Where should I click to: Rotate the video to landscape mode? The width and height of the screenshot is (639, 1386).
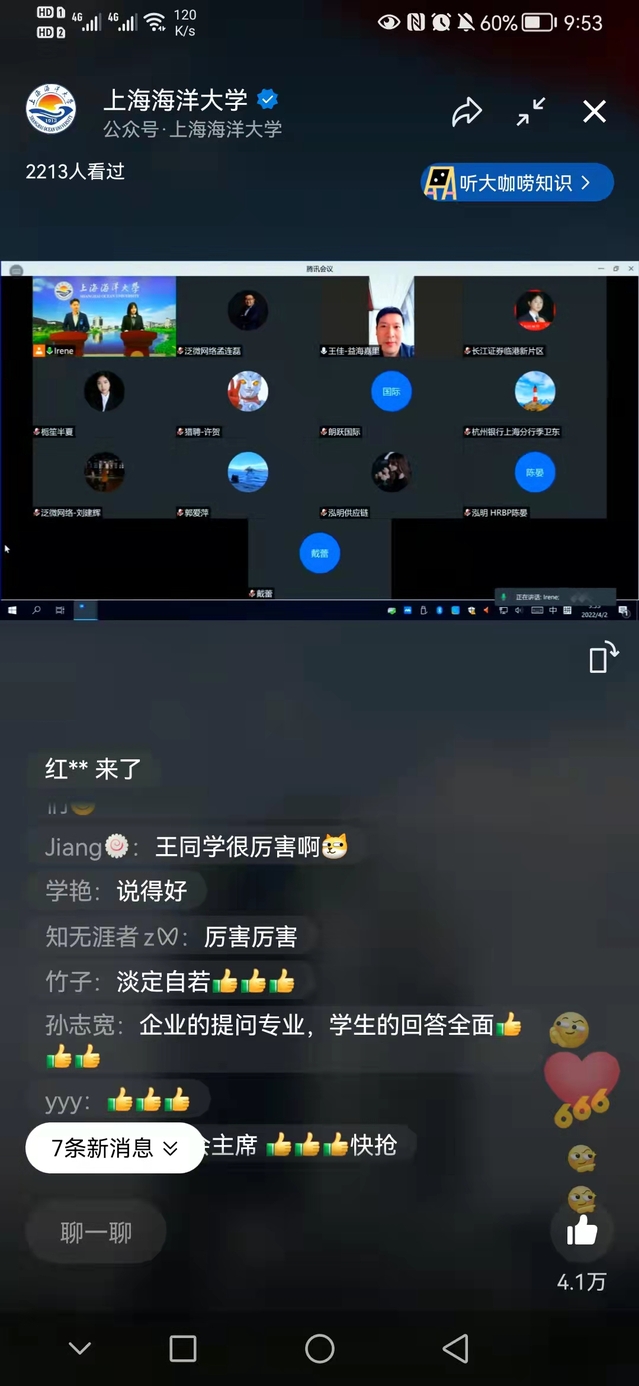(x=603, y=657)
